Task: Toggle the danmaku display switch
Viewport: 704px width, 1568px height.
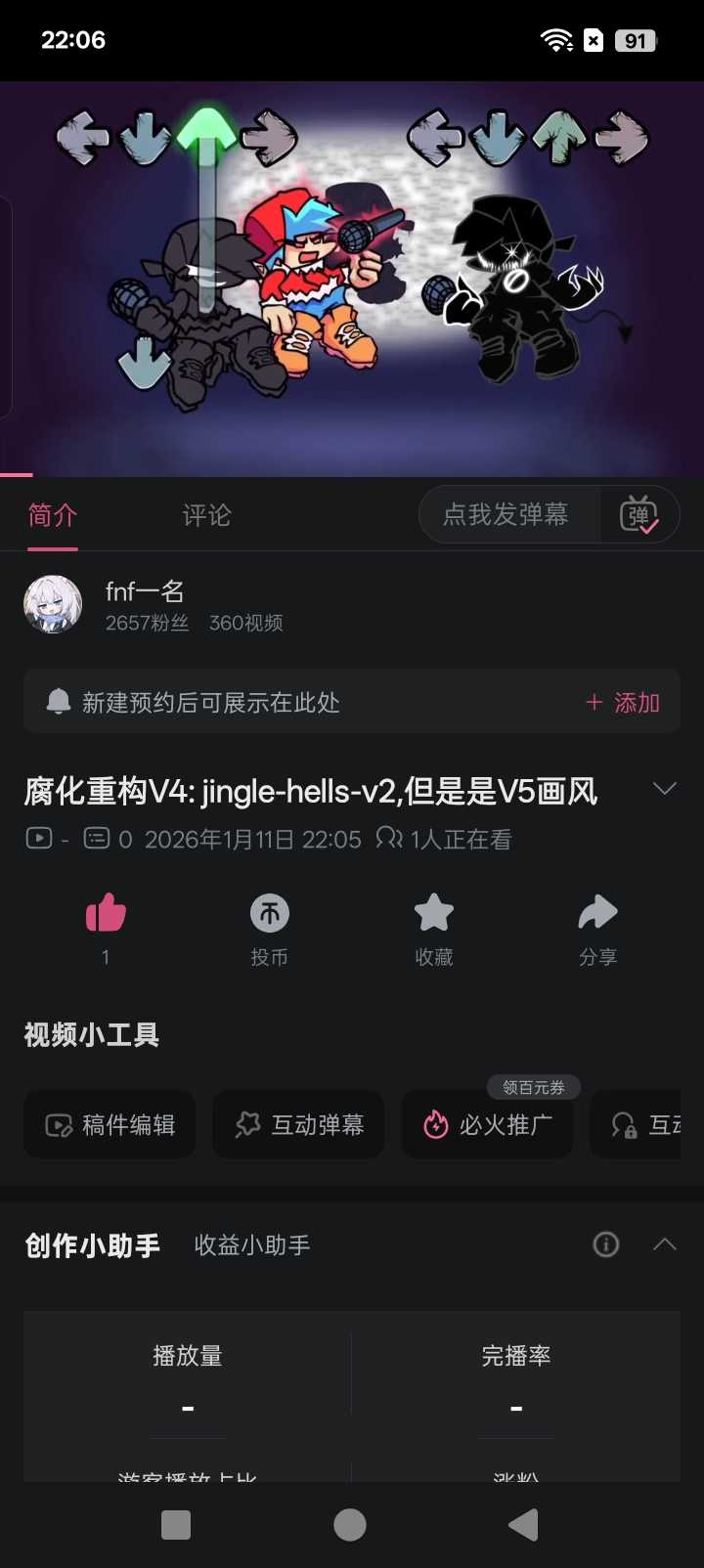Action: tap(639, 514)
